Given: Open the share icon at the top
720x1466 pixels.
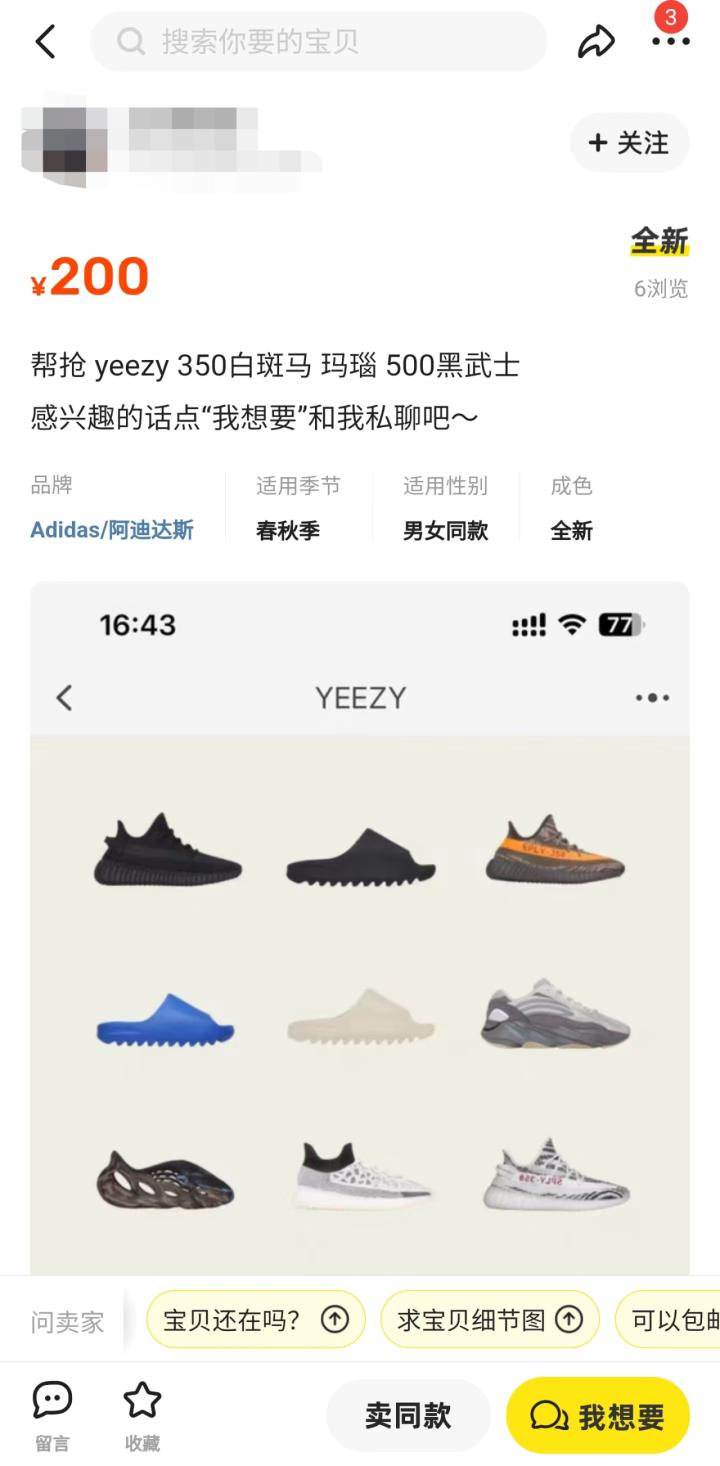Looking at the screenshot, I should 598,42.
